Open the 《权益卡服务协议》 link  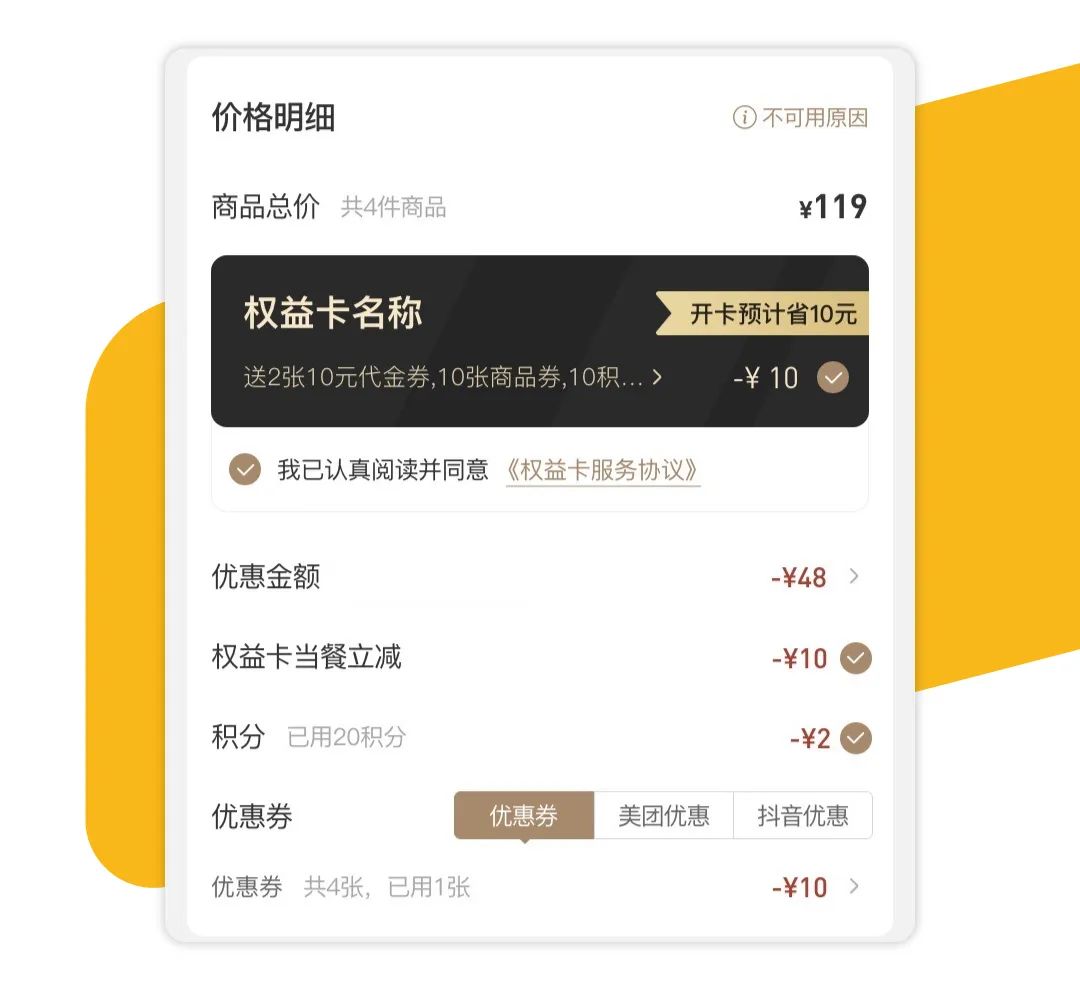point(602,470)
